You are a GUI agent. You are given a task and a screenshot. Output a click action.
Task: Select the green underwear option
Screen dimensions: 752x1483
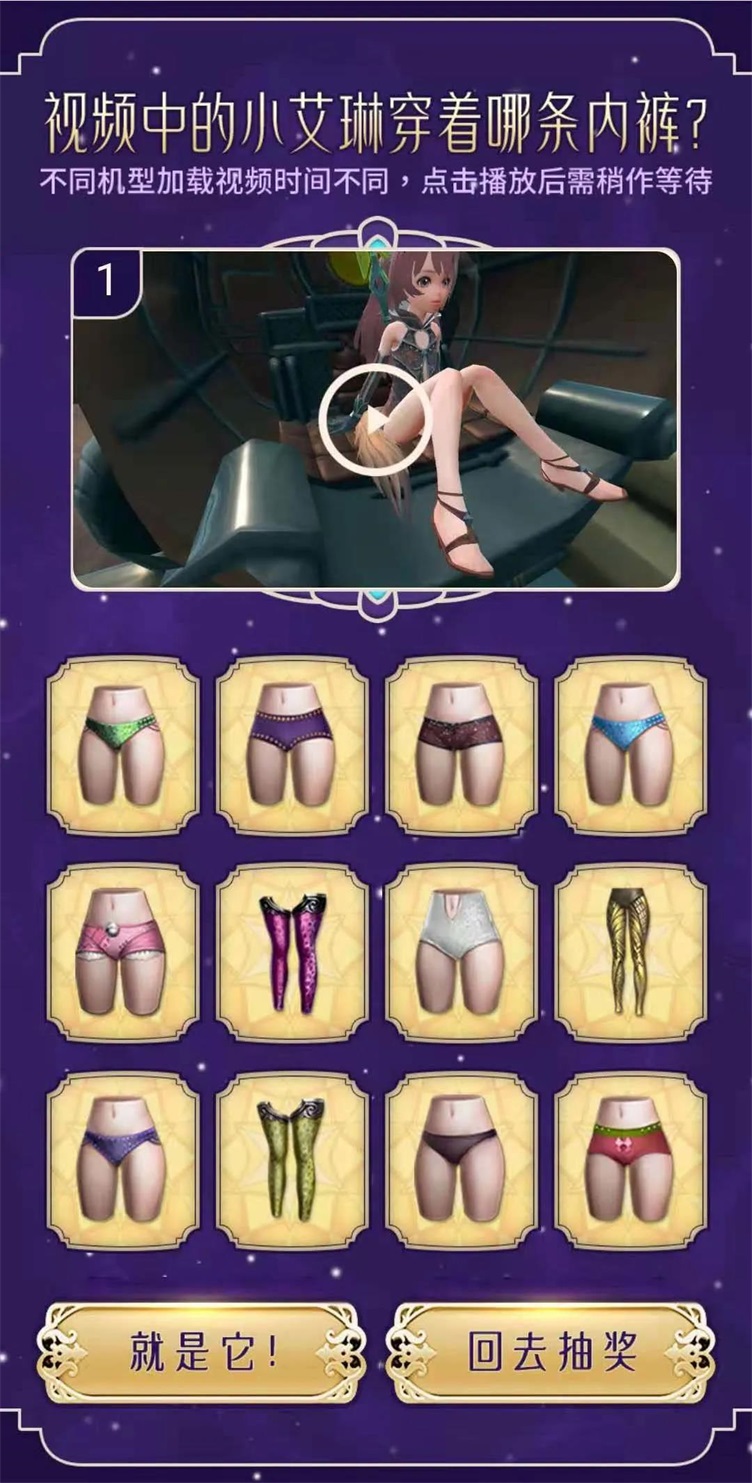123,745
